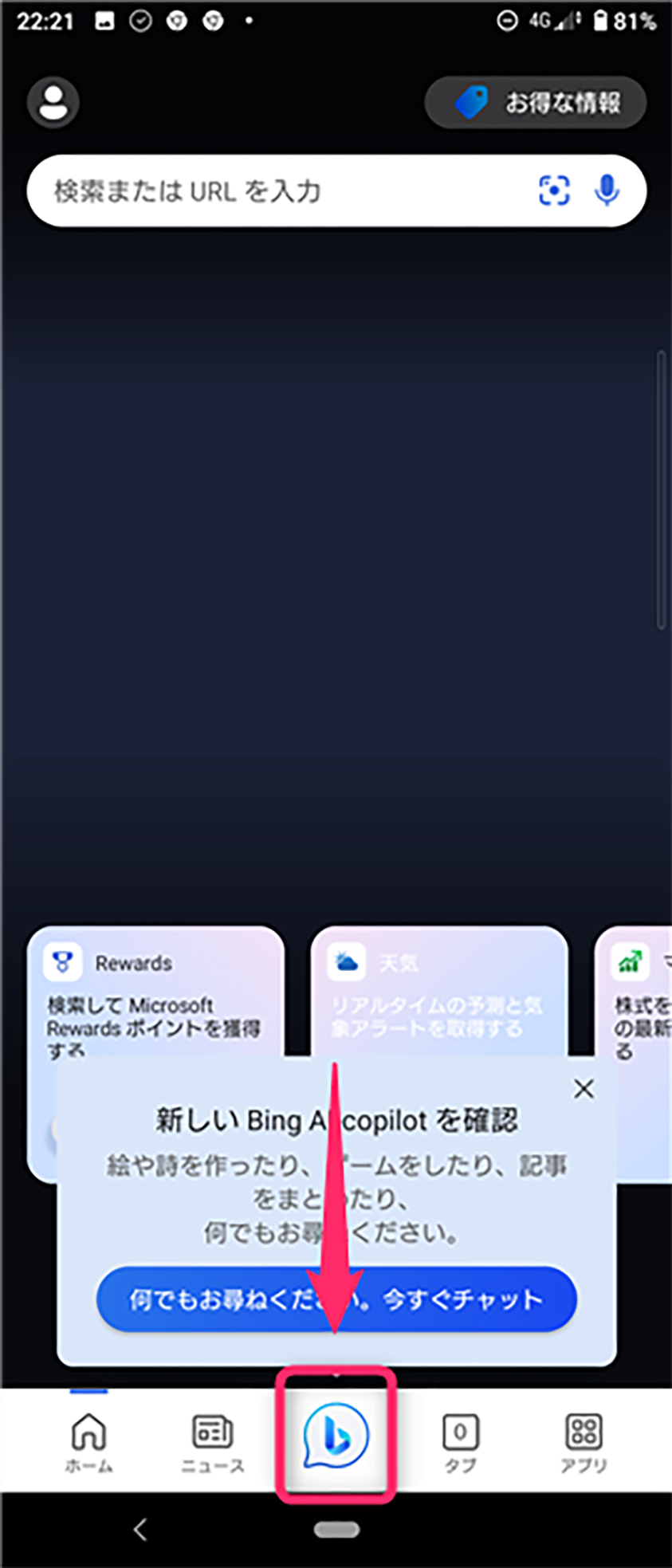Switch to the ニュース tab
Viewport: 672px width, 1568px height.
point(212,1441)
